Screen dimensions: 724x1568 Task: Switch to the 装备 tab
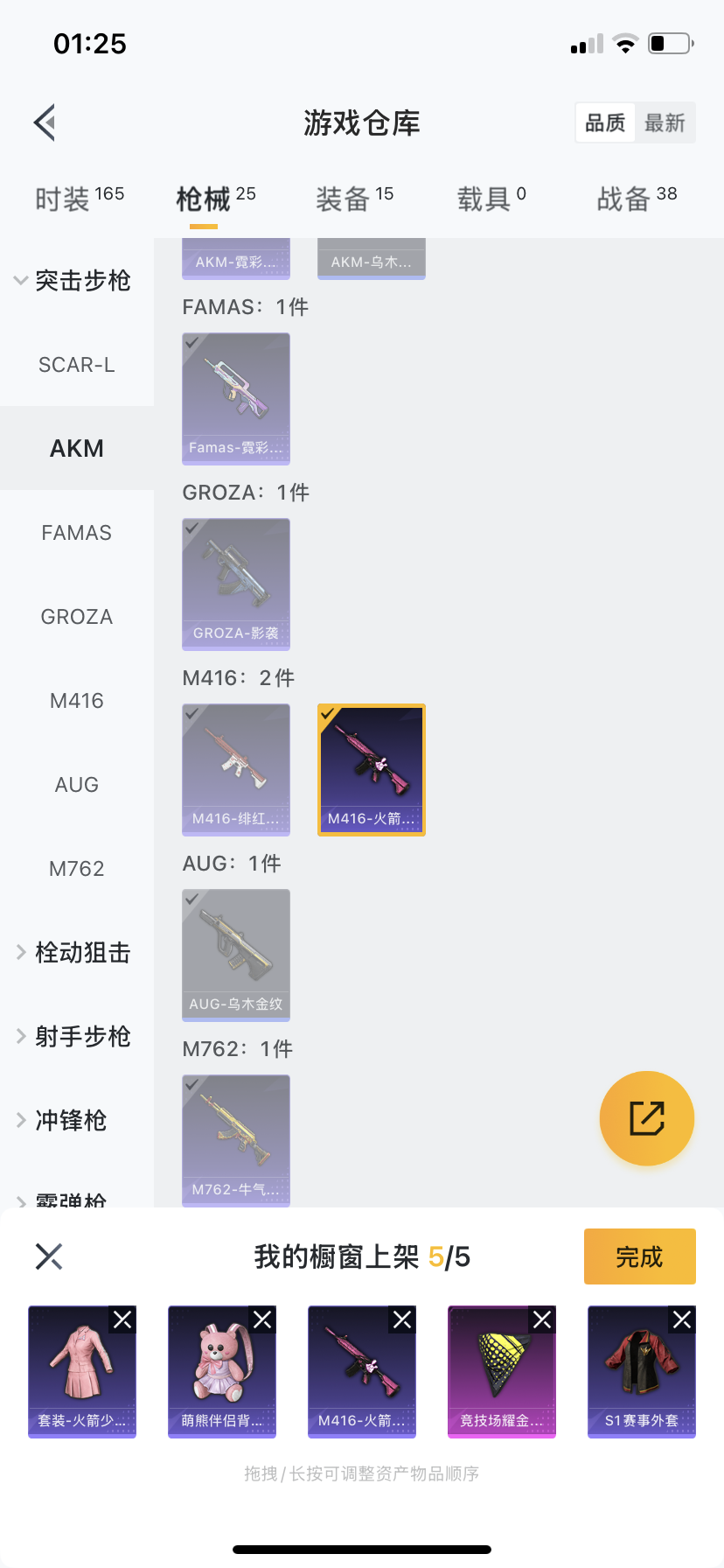pos(354,199)
